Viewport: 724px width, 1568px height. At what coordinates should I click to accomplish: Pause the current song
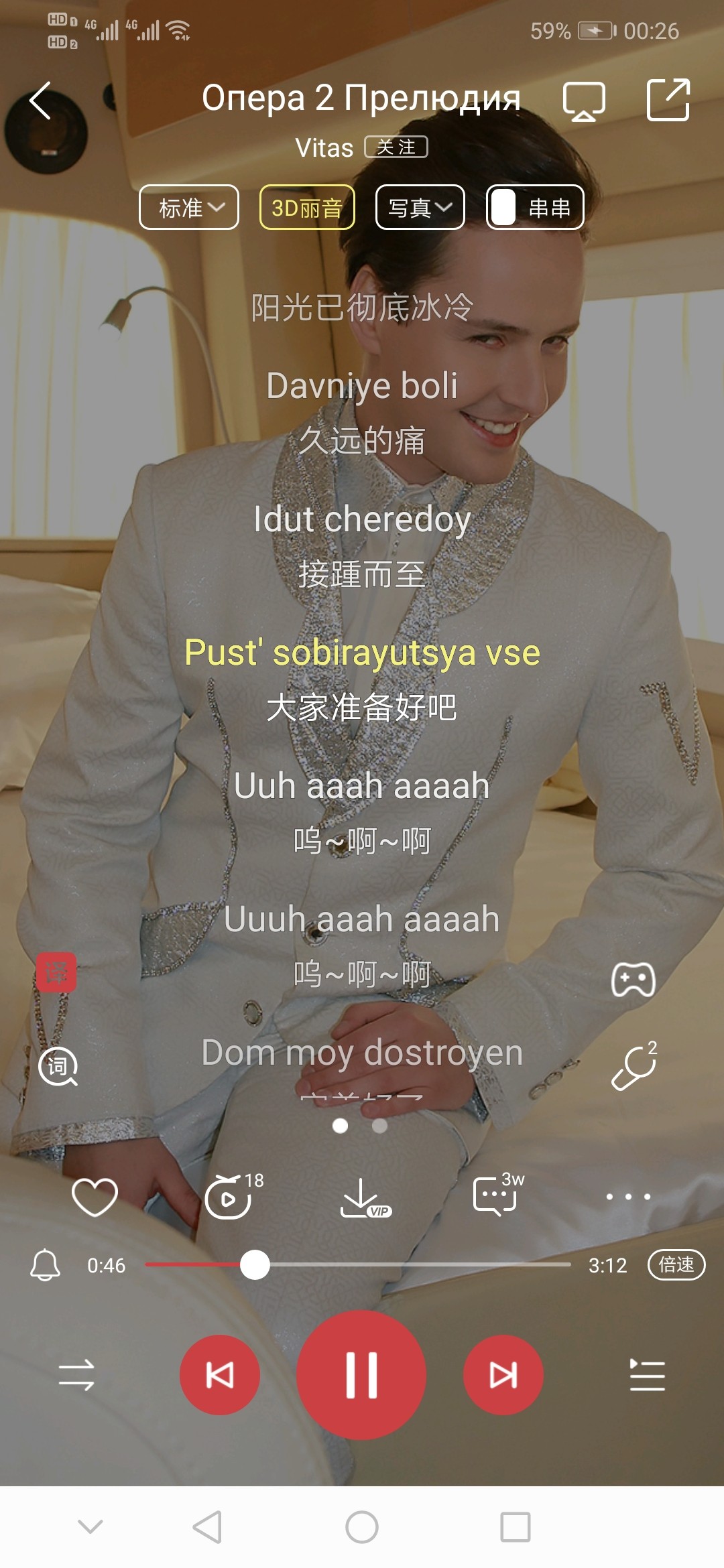tap(361, 1375)
